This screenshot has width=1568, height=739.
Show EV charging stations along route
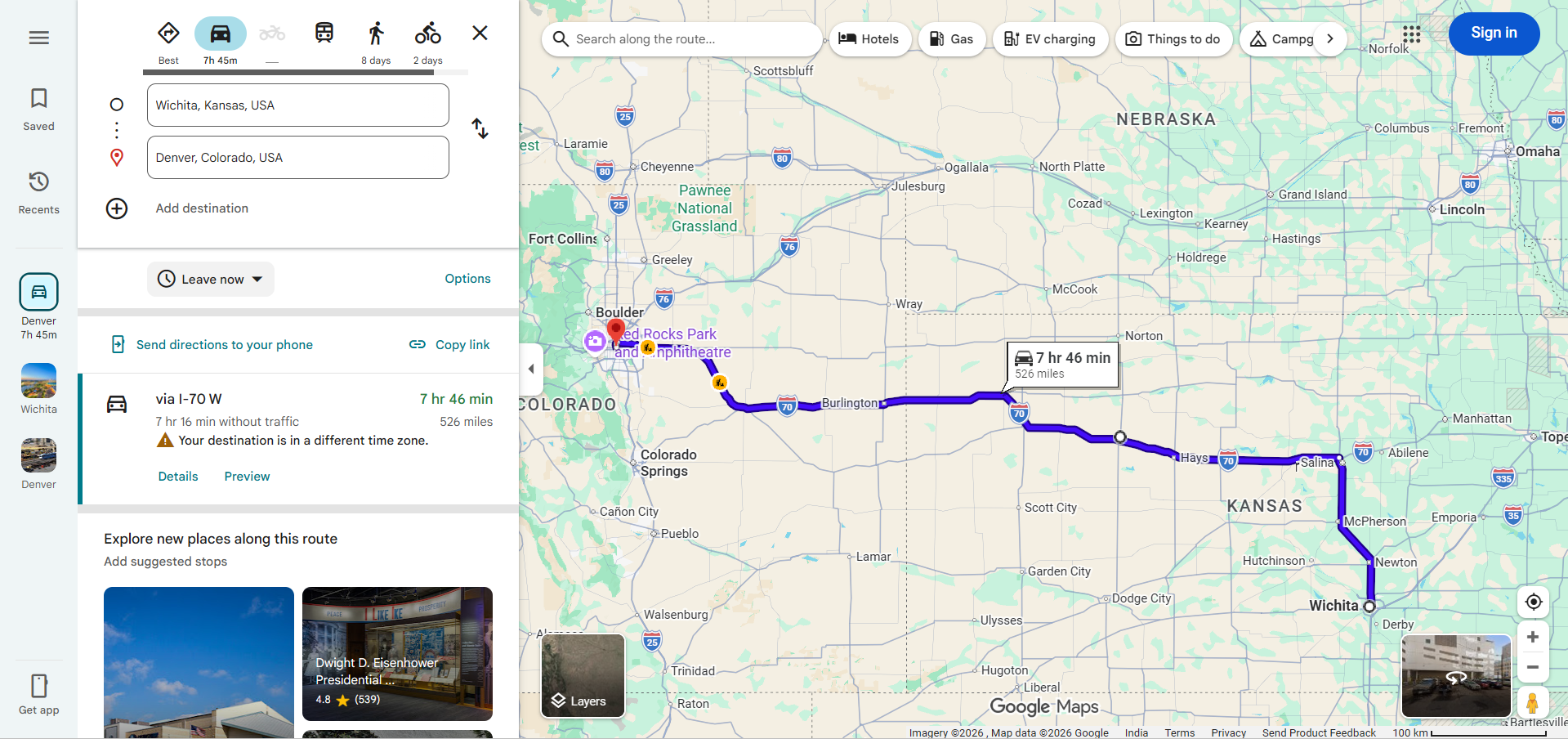1050,39
